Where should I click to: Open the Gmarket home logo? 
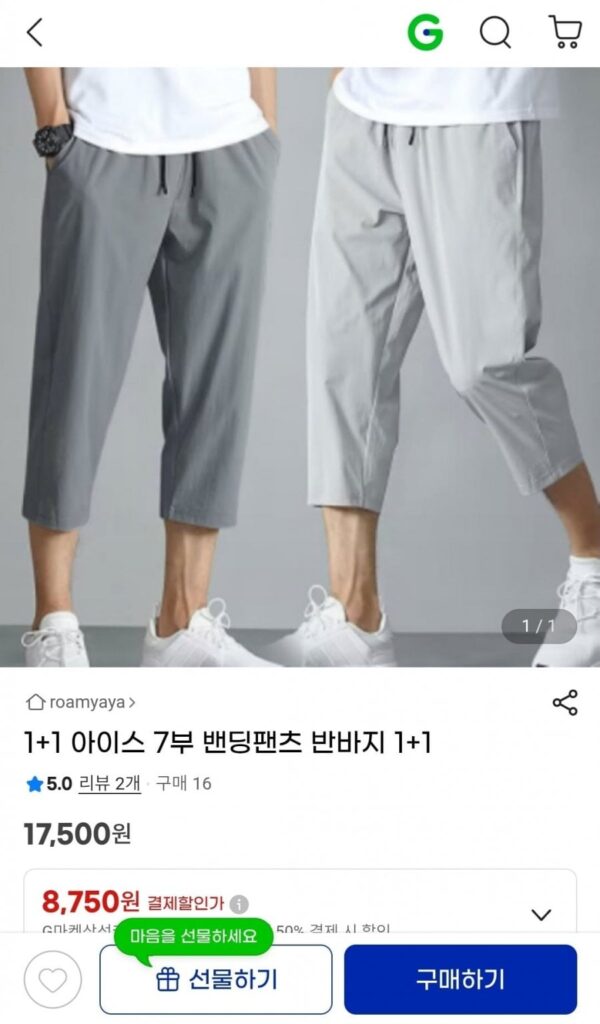[x=425, y=33]
